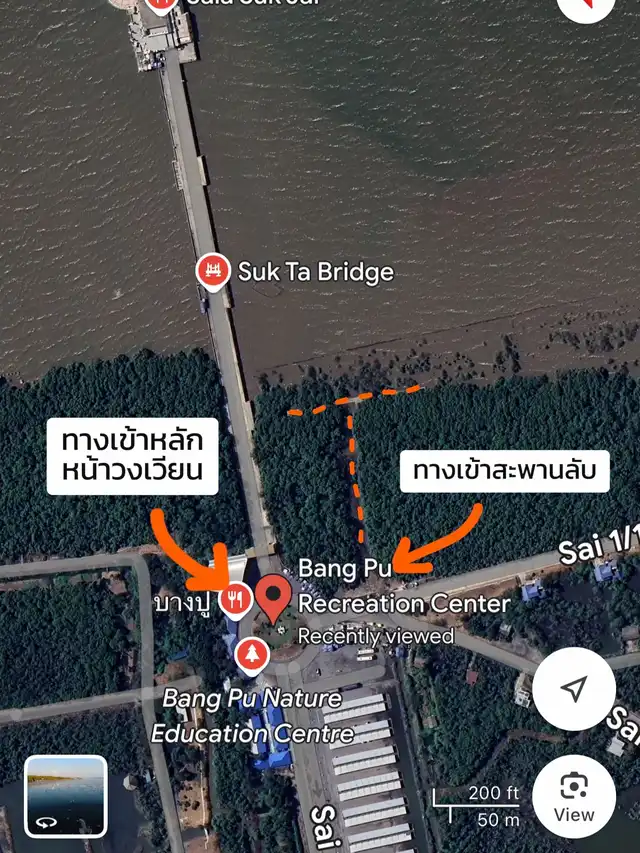640x853 pixels.
Task: Center the map on my location
Action: click(x=573, y=689)
